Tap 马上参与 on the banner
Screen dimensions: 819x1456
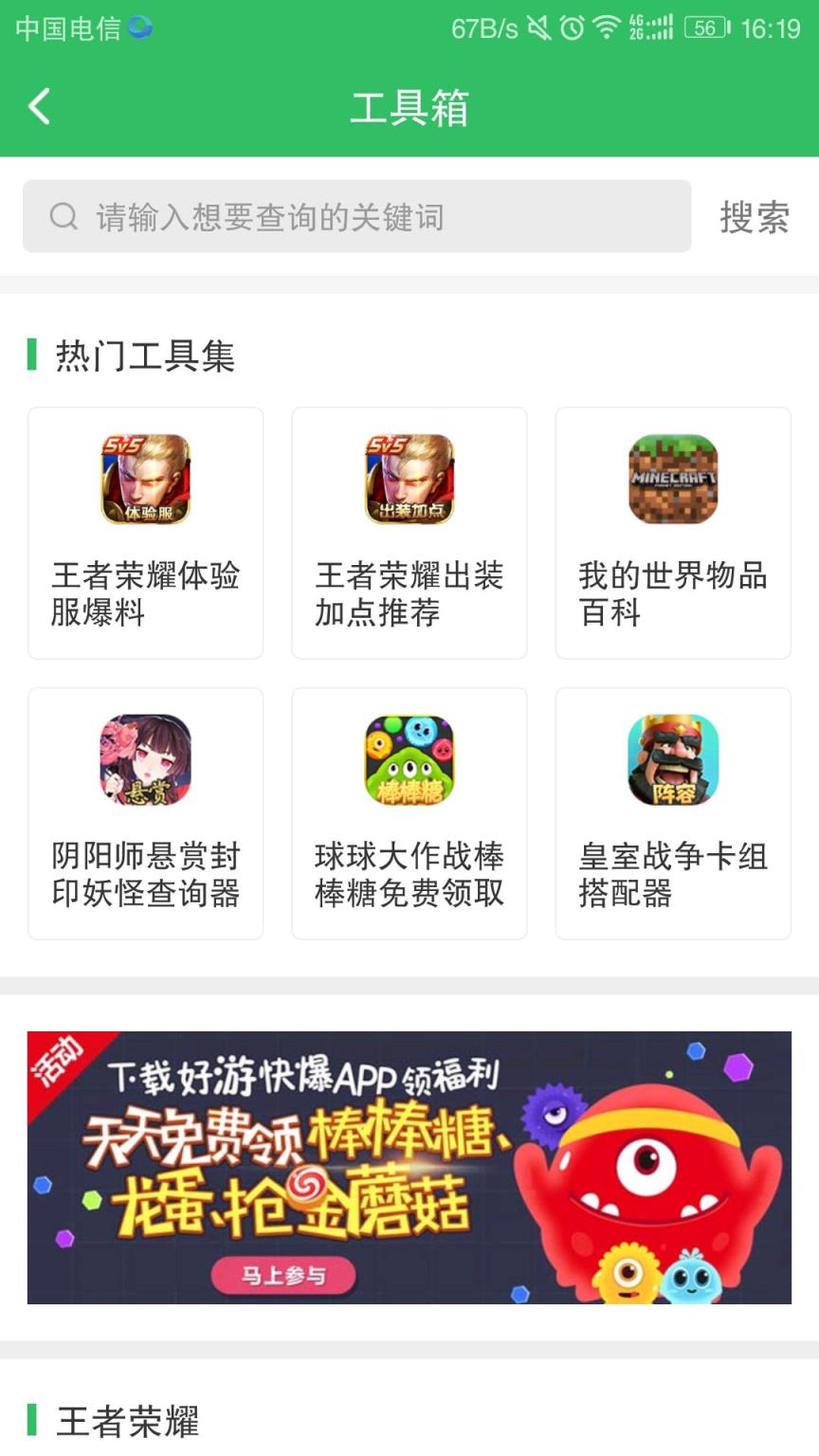283,1274
